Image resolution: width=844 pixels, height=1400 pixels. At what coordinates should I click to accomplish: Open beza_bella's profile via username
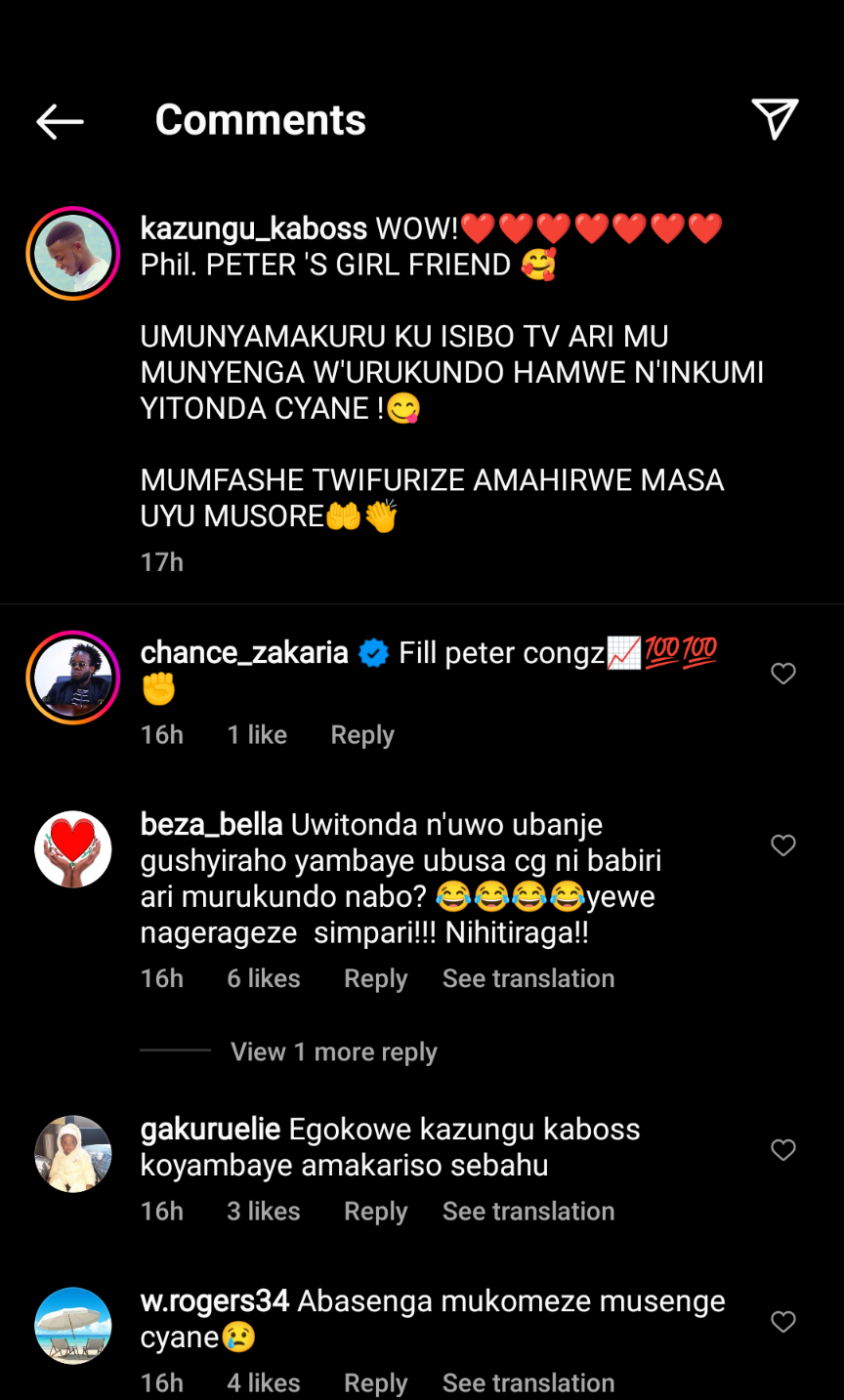tap(212, 825)
